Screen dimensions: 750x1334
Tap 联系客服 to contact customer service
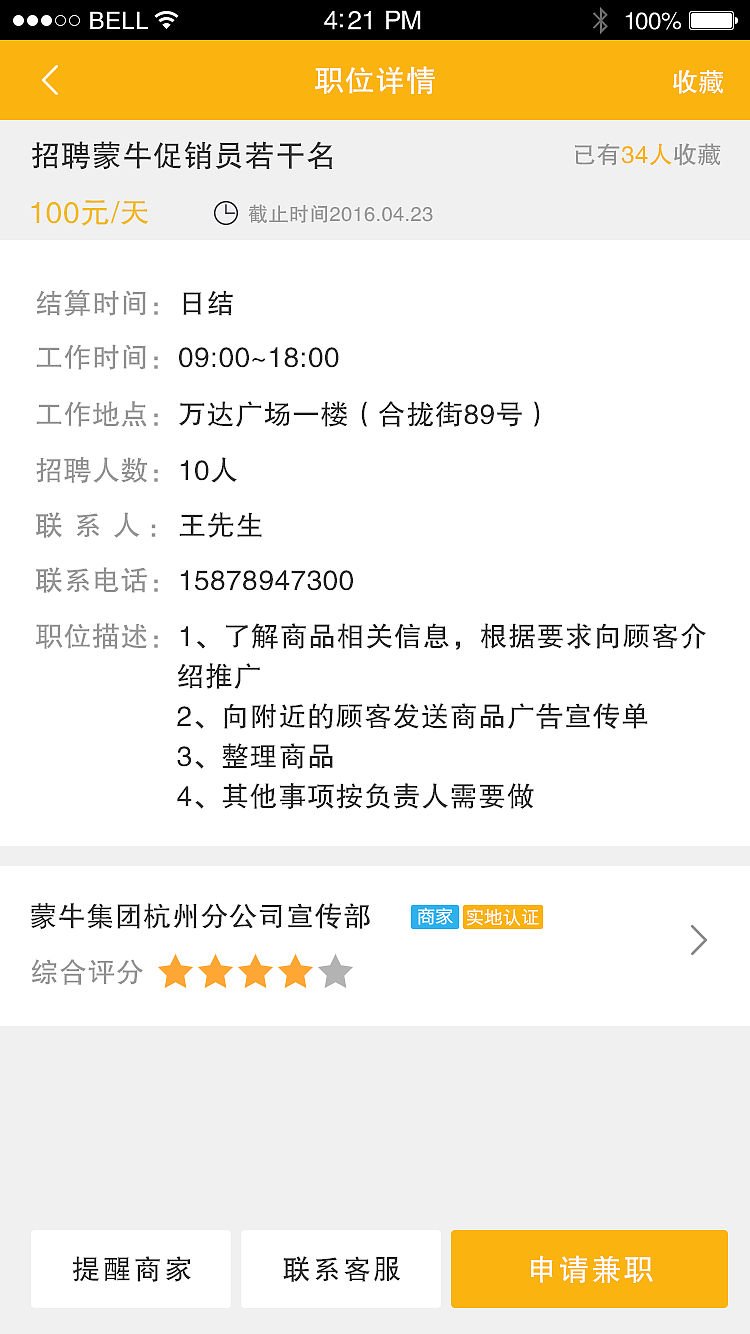click(x=340, y=1268)
